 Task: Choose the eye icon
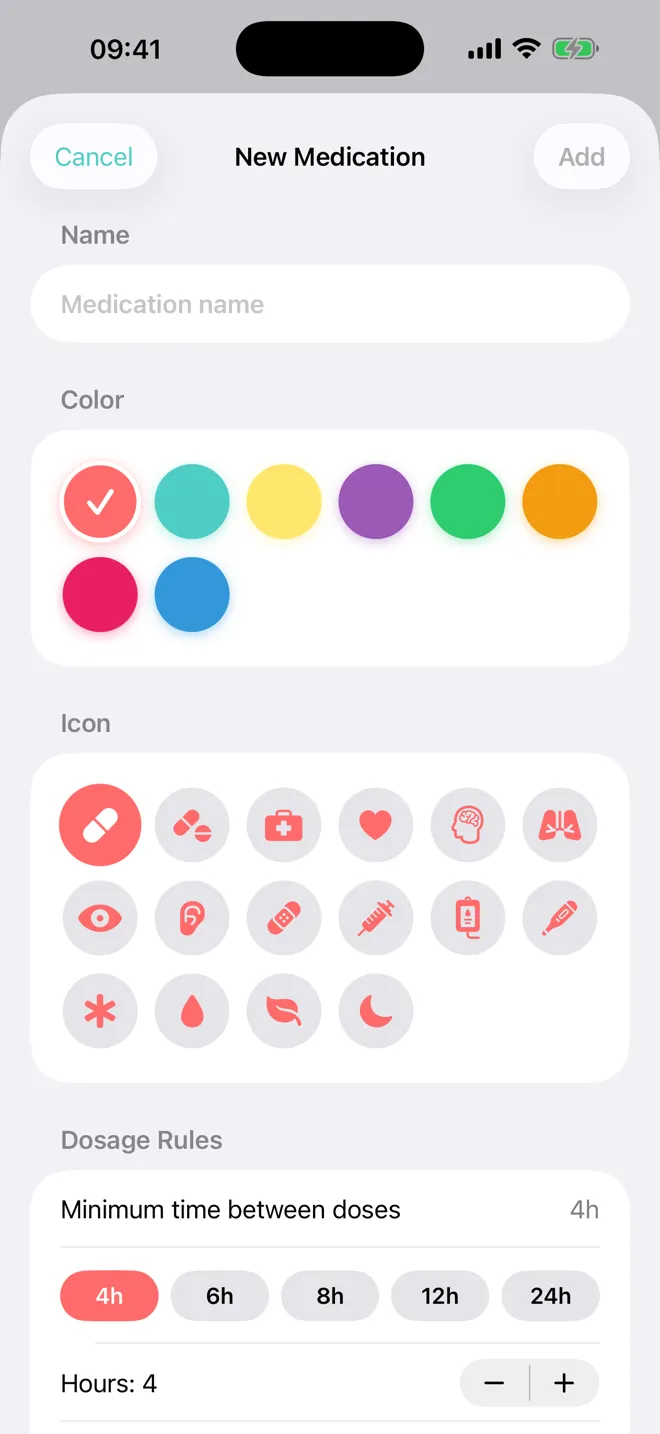(100, 918)
